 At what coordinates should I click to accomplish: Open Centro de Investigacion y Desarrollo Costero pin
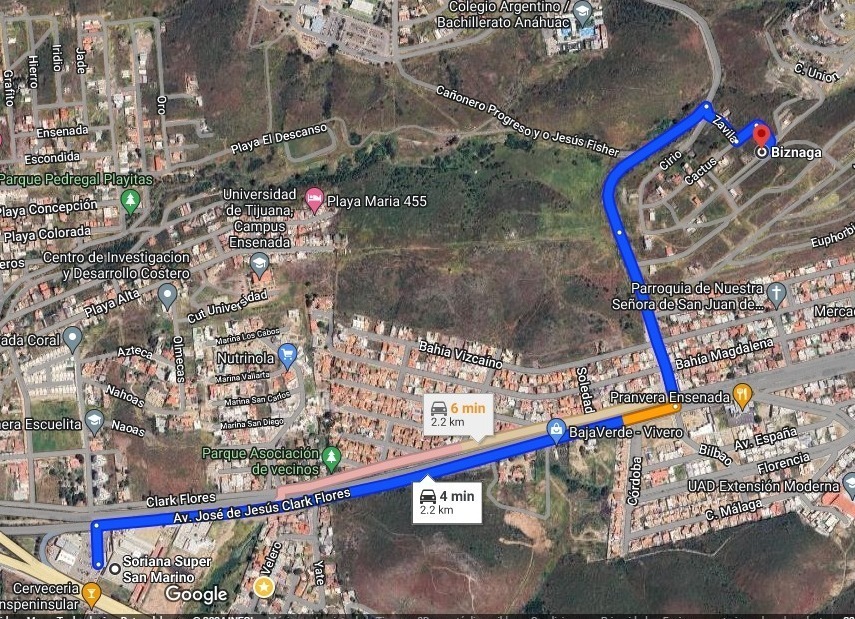167,295
